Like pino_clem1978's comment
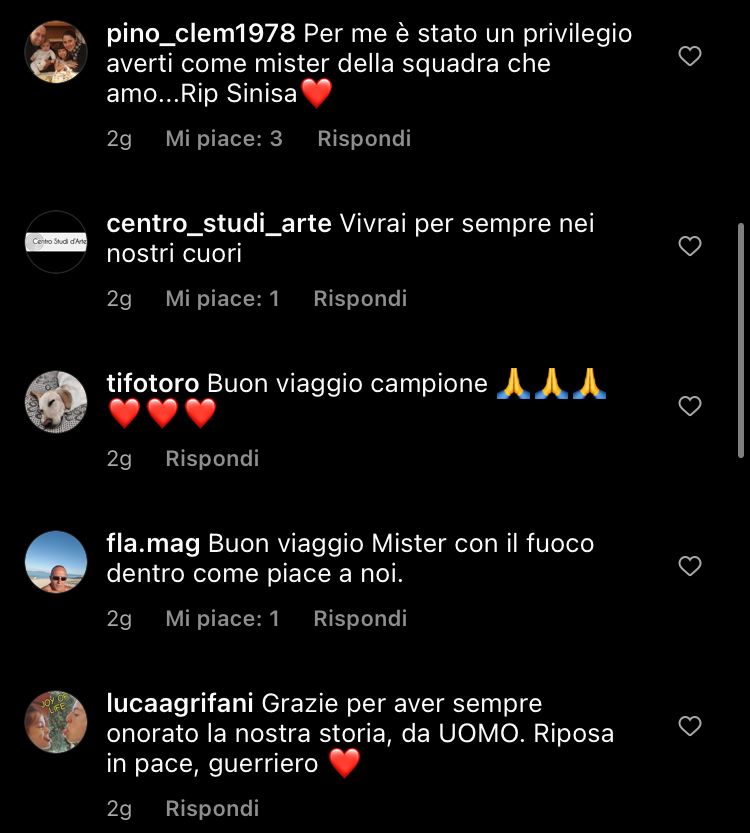Viewport: 750px width, 833px height. click(690, 57)
